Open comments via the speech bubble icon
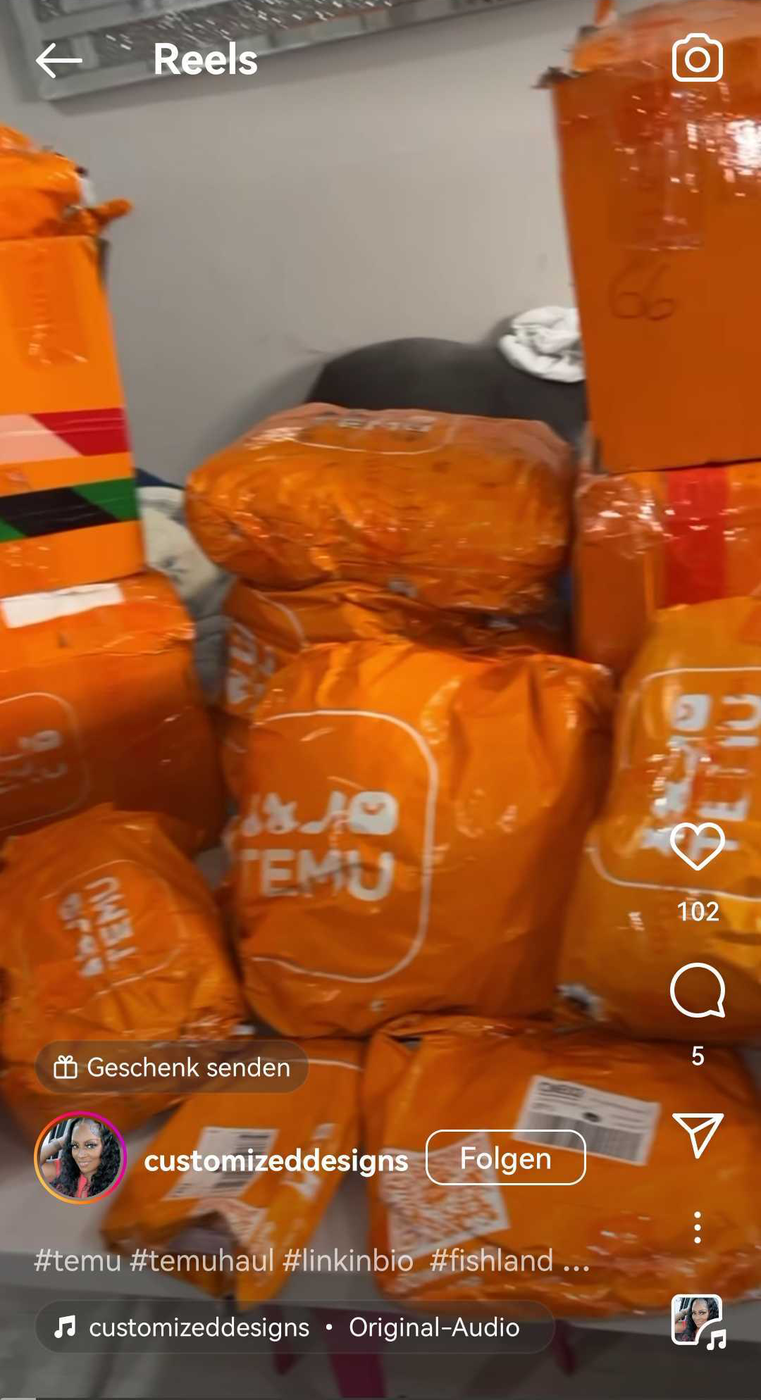This screenshot has height=1400, width=761. pos(697,989)
